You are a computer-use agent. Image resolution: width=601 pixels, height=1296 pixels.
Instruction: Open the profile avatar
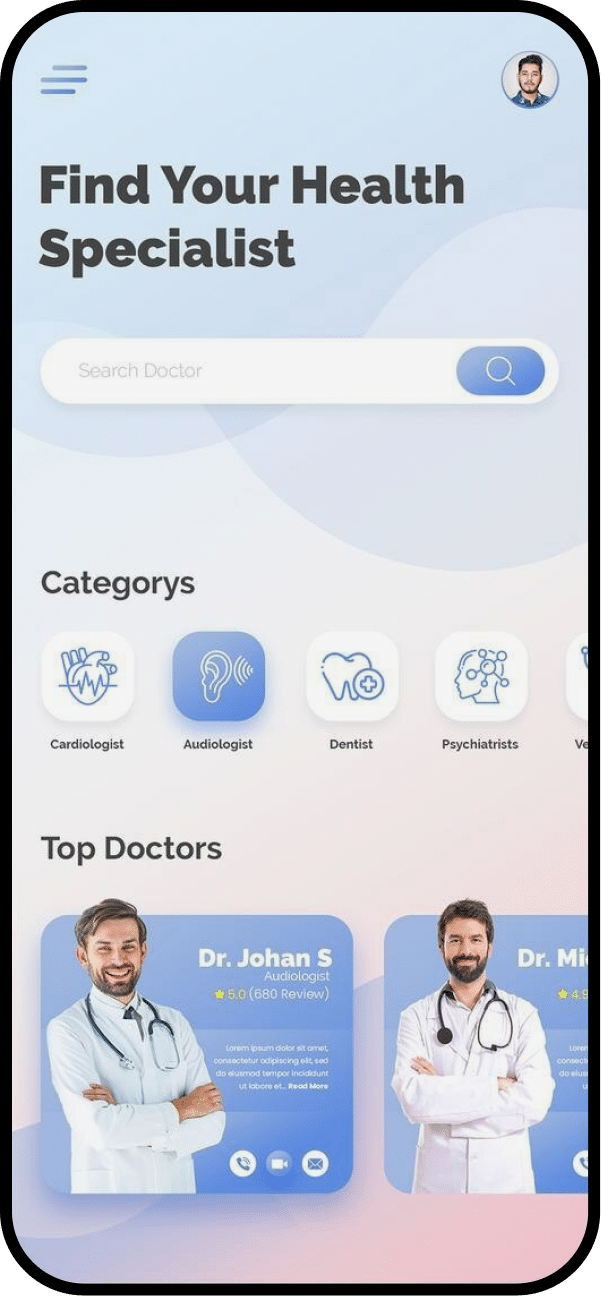click(529, 80)
